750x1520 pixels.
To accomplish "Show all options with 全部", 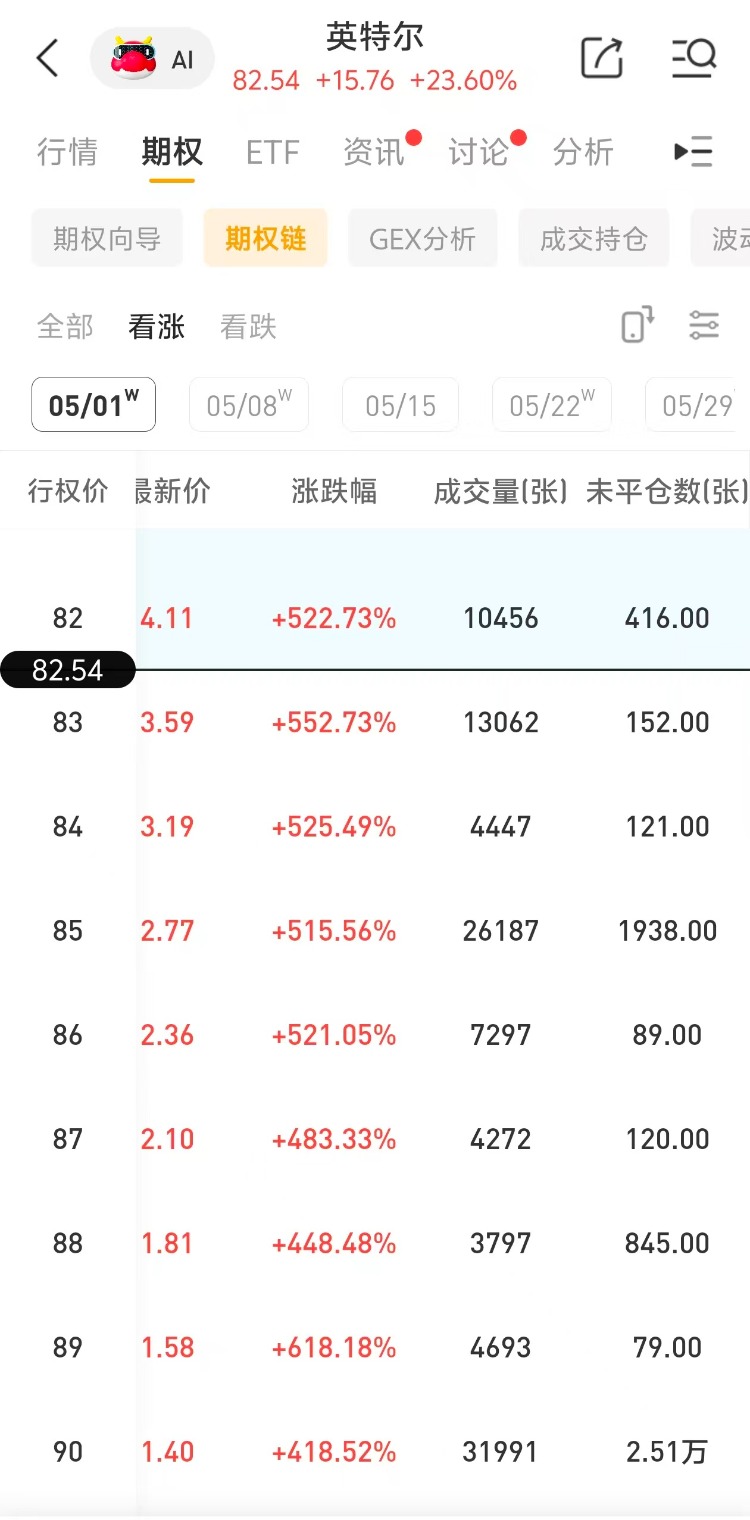I will coord(65,326).
